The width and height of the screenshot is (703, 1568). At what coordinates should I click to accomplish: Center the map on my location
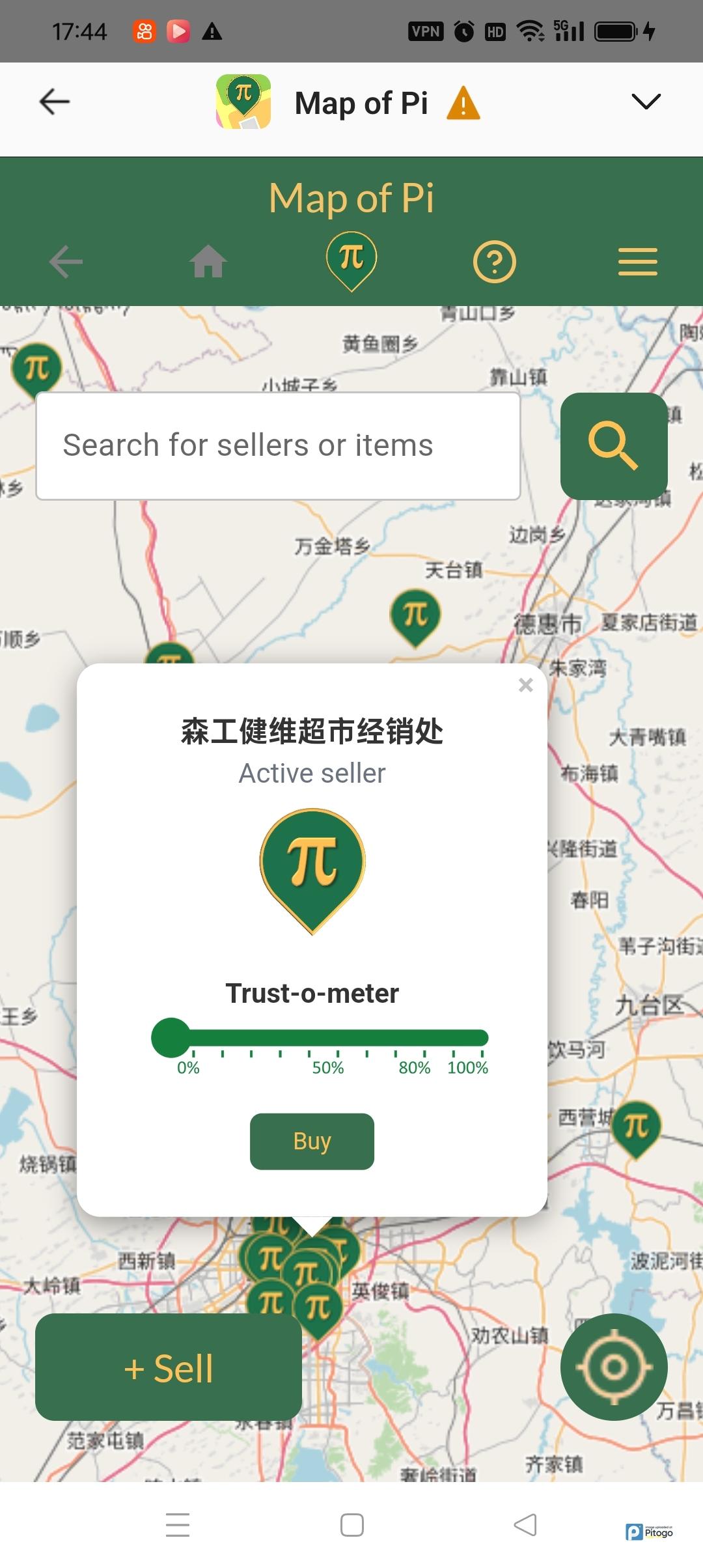(x=613, y=1367)
